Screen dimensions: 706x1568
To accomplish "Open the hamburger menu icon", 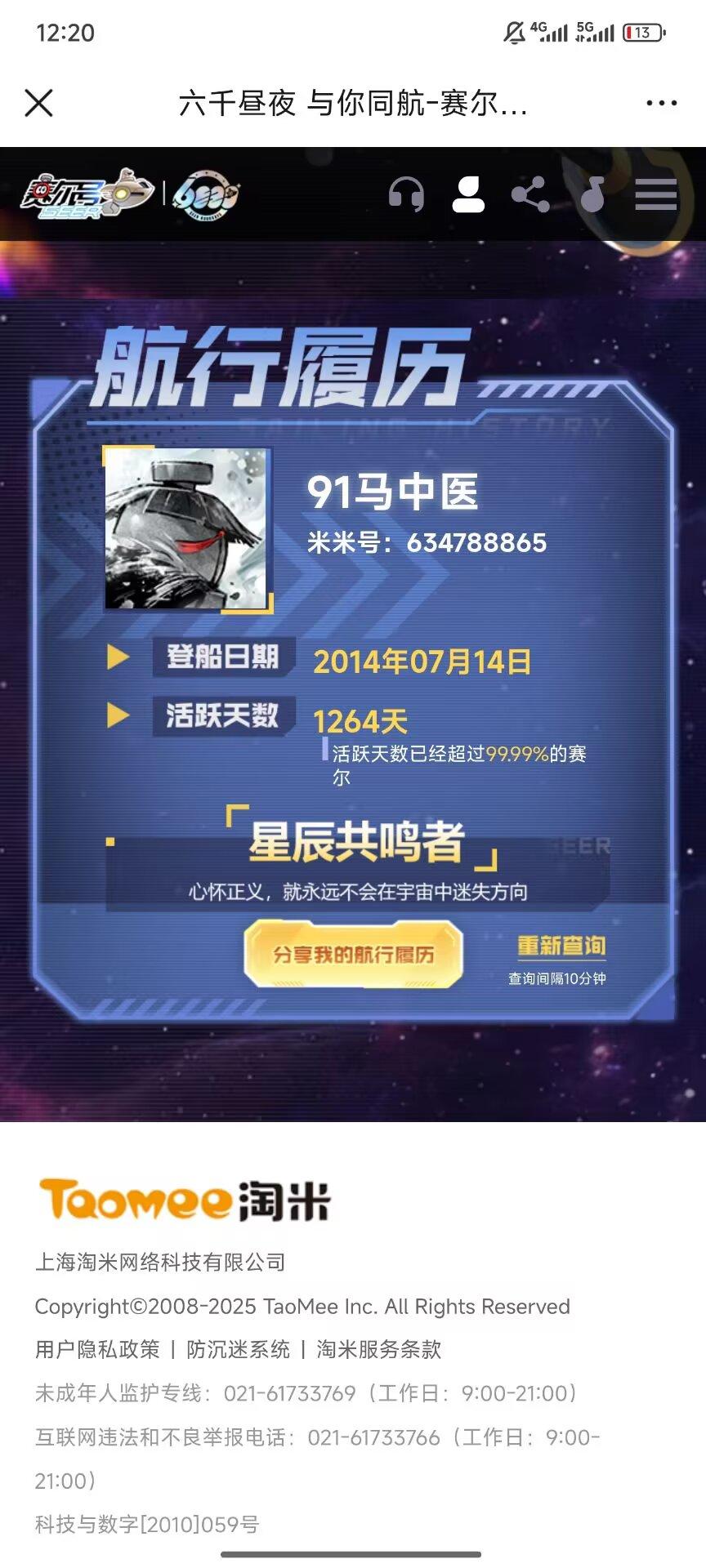I will coord(655,194).
